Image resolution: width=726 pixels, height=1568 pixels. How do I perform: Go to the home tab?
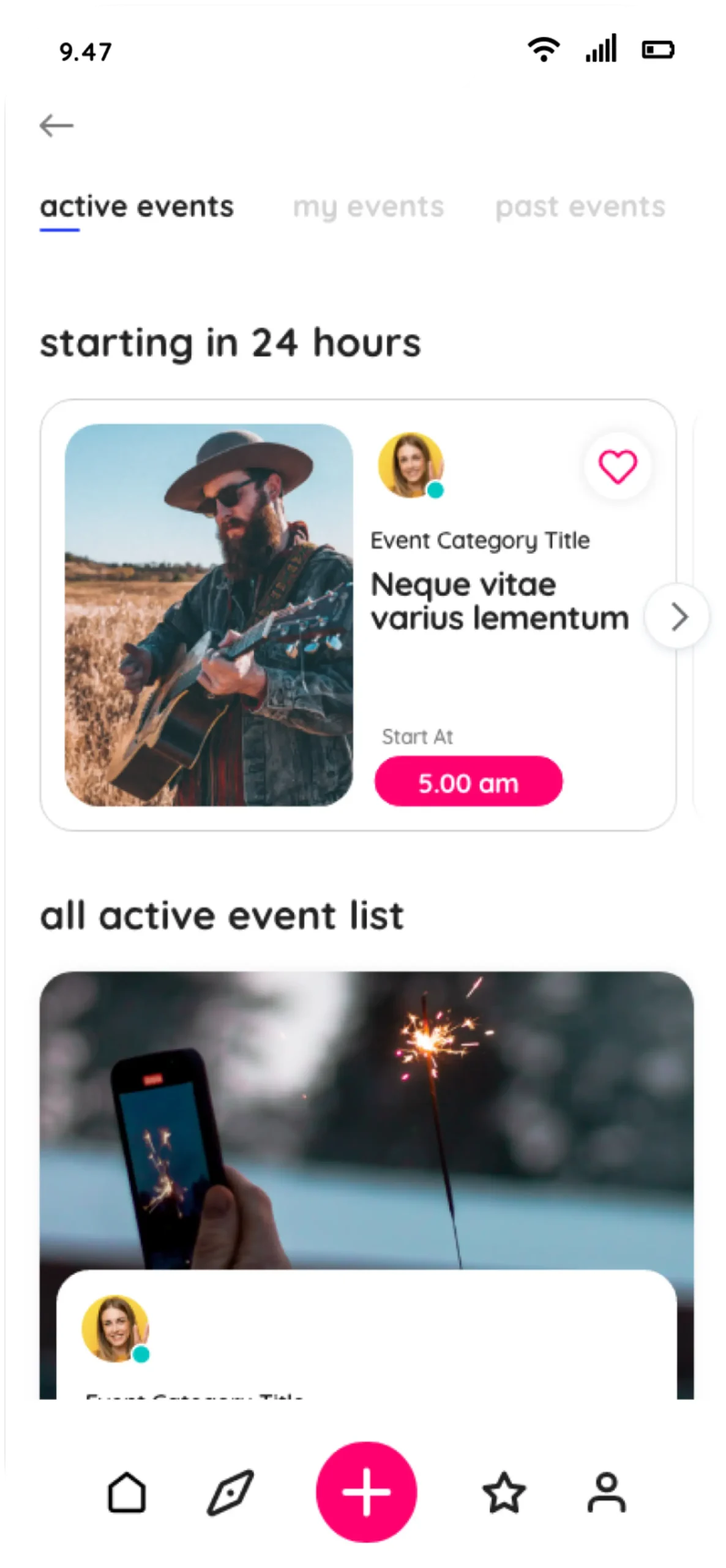pyautogui.click(x=127, y=1493)
